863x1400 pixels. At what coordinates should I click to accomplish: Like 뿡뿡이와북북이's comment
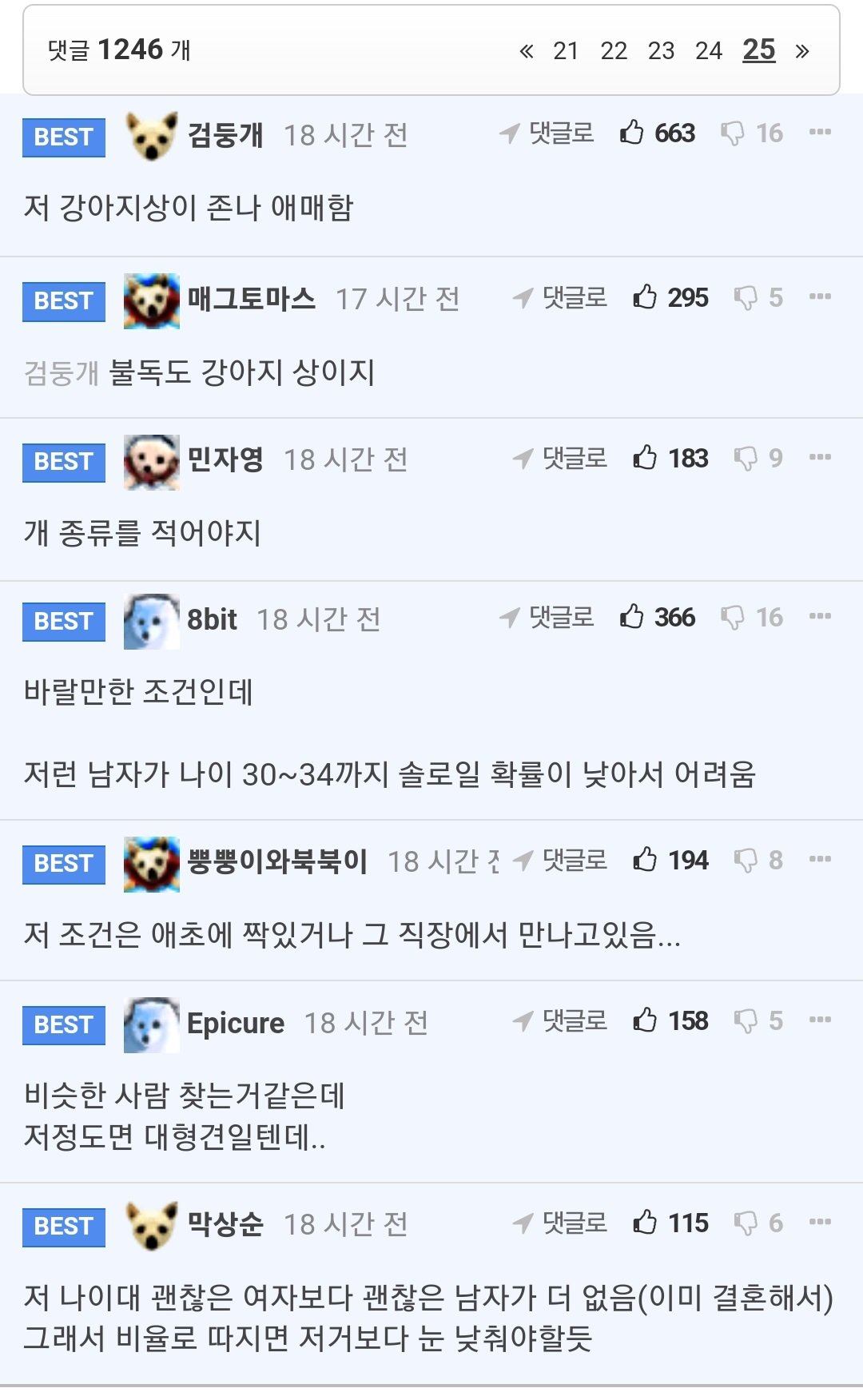pyautogui.click(x=645, y=860)
